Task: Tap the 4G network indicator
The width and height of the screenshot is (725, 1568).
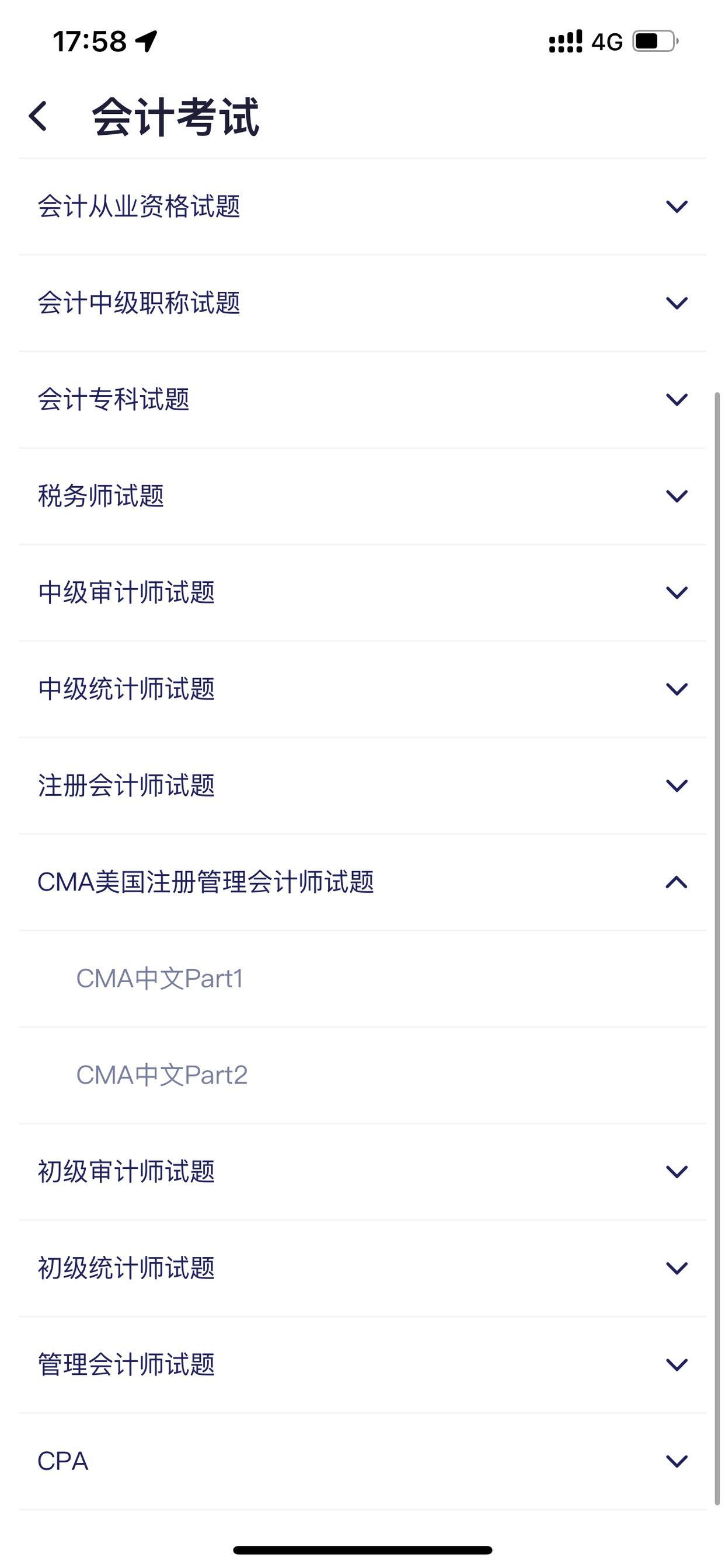Action: (x=605, y=41)
